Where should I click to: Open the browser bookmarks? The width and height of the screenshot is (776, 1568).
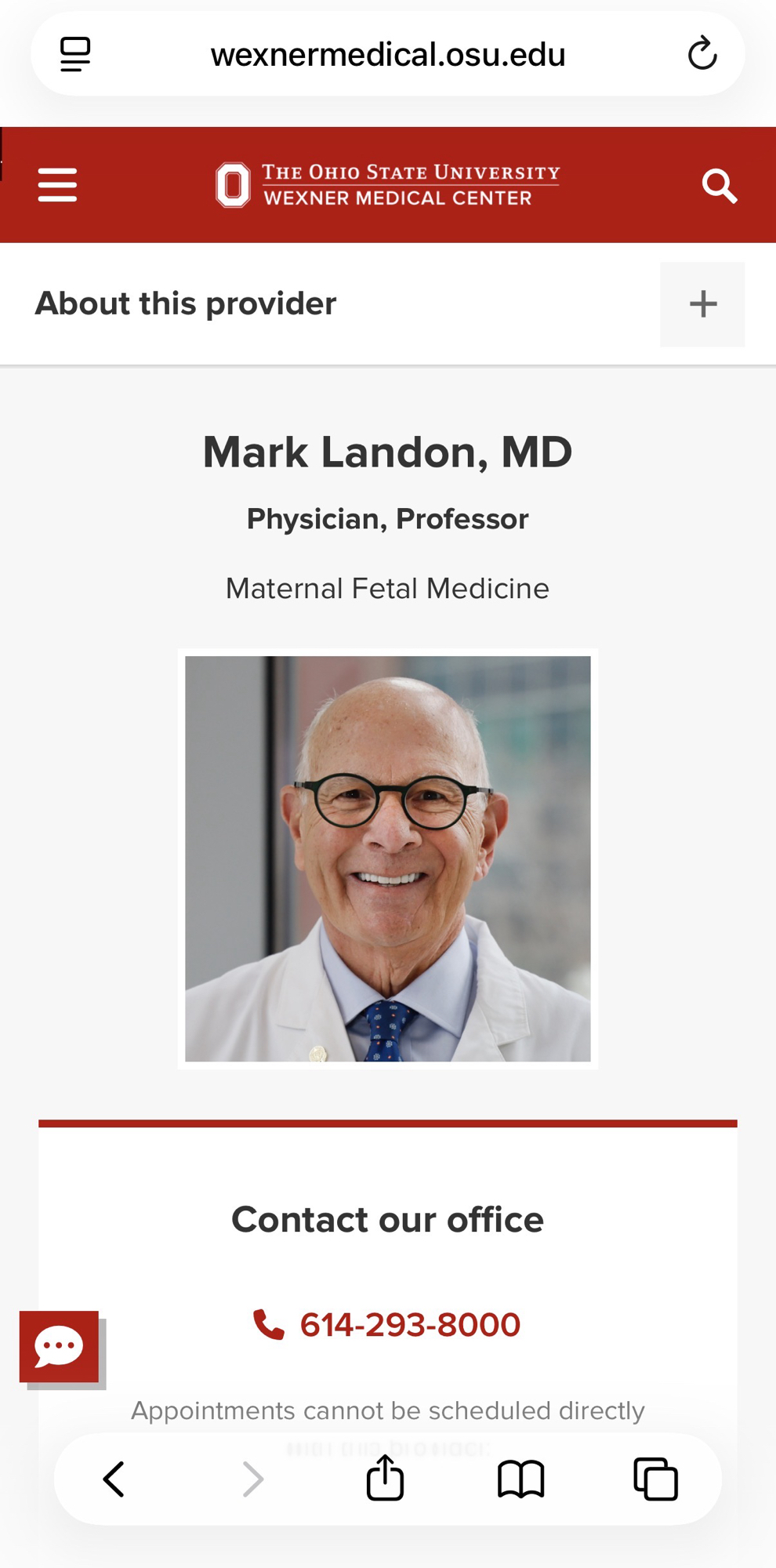(520, 1479)
